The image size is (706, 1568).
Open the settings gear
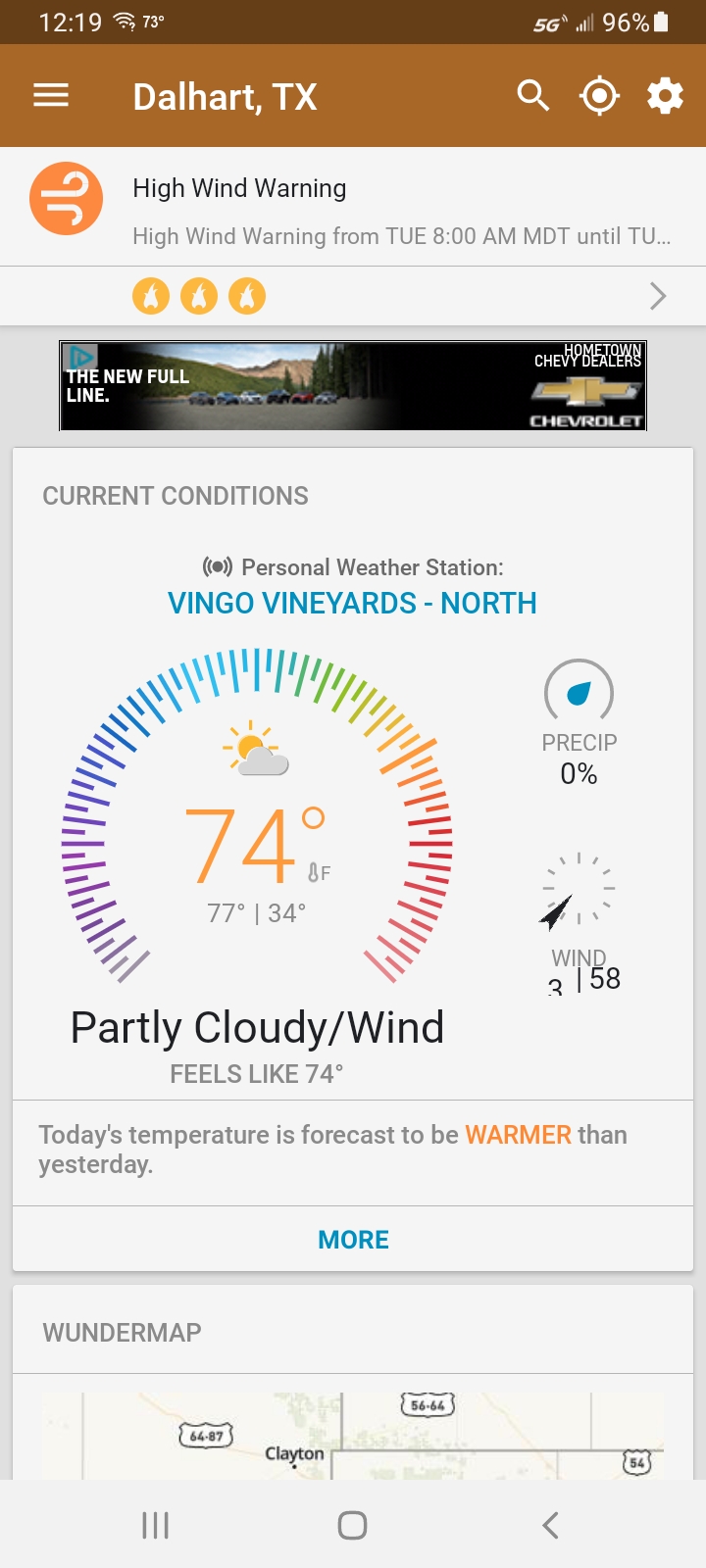(665, 96)
